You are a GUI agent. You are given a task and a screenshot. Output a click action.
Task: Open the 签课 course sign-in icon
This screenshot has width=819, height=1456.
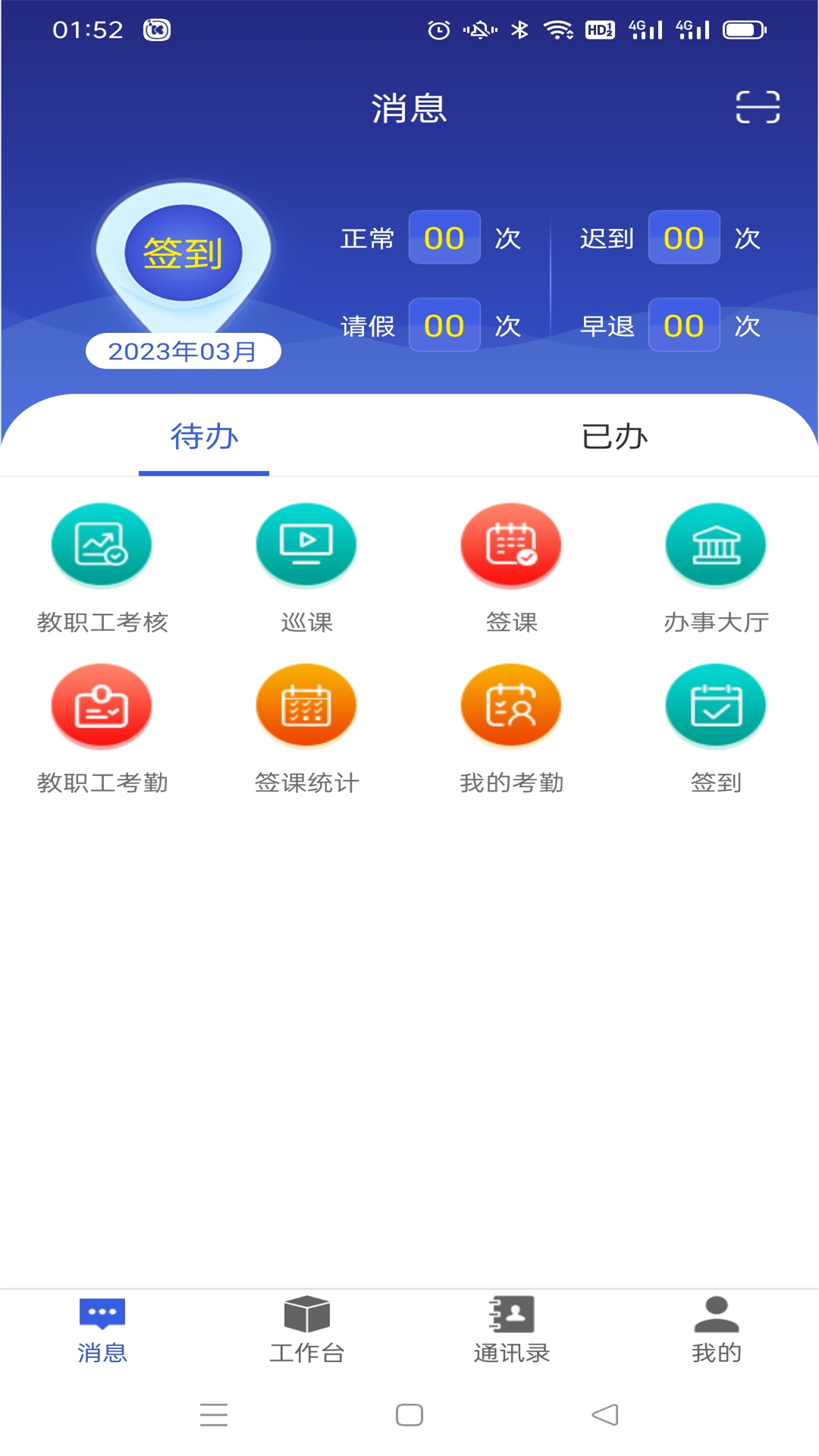click(x=510, y=544)
